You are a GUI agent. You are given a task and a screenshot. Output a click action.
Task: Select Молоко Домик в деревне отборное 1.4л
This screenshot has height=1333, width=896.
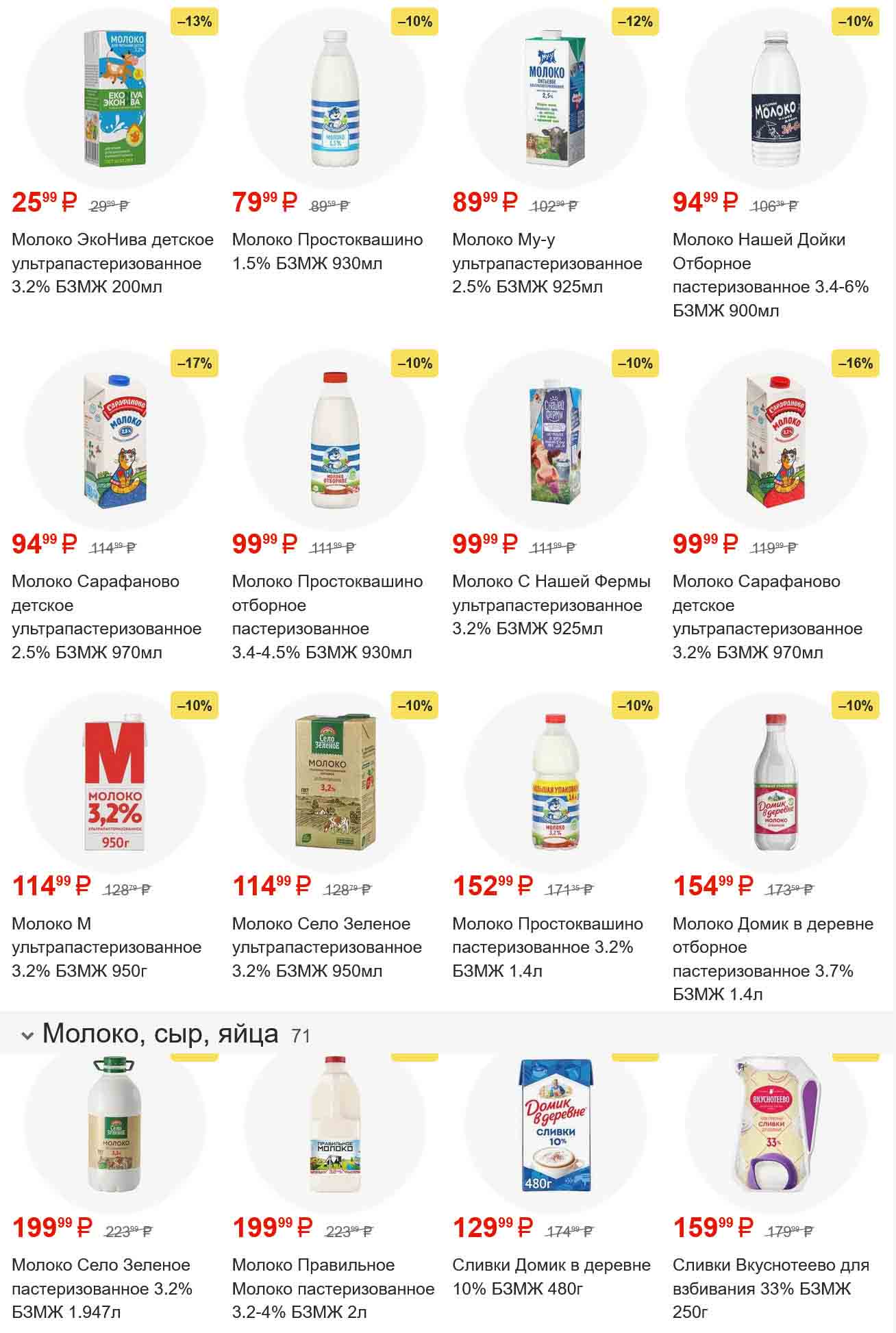pos(775,783)
